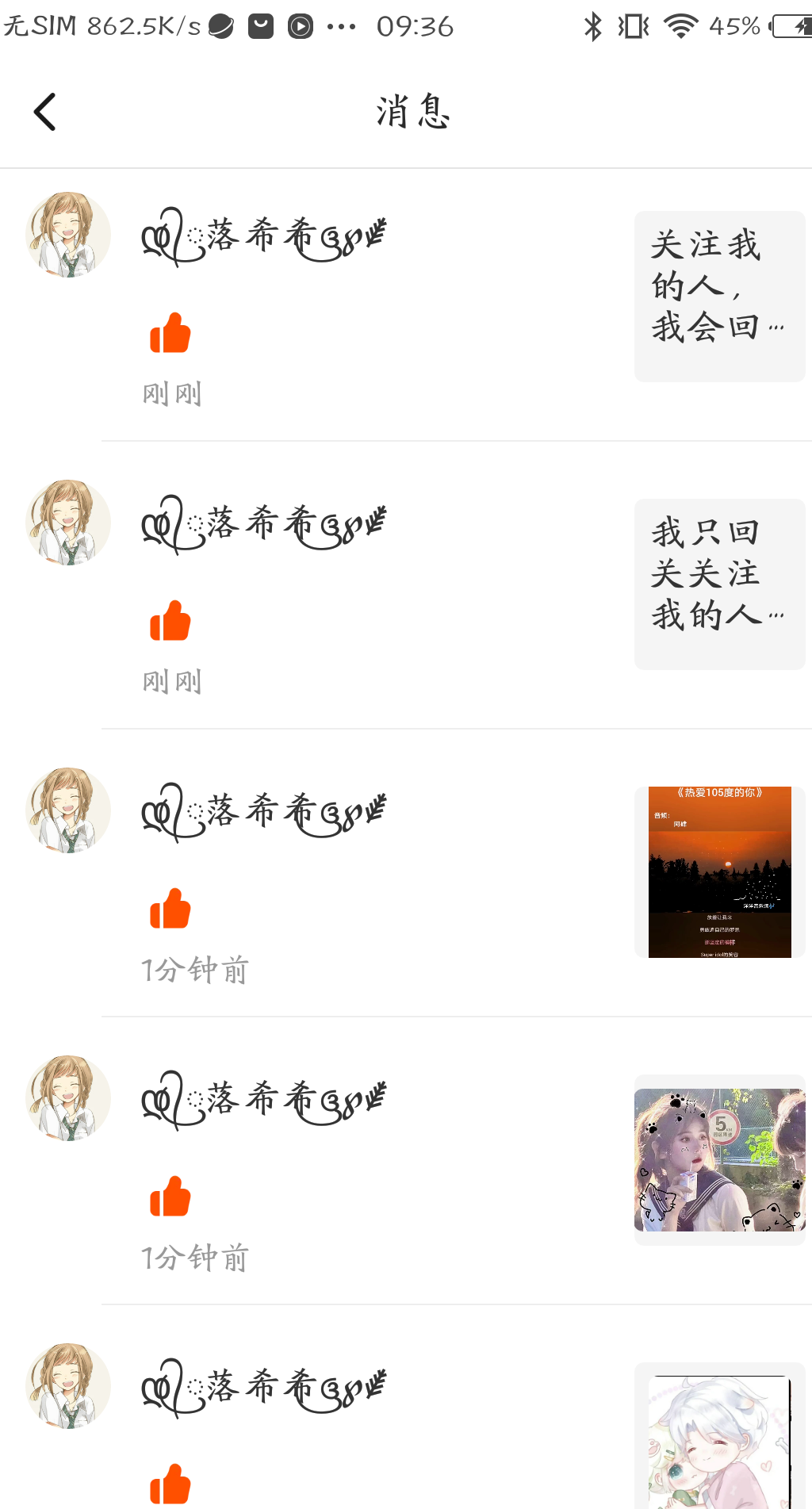Go back from the 消息 page
Screen dimensions: 812x1509
tap(45, 112)
